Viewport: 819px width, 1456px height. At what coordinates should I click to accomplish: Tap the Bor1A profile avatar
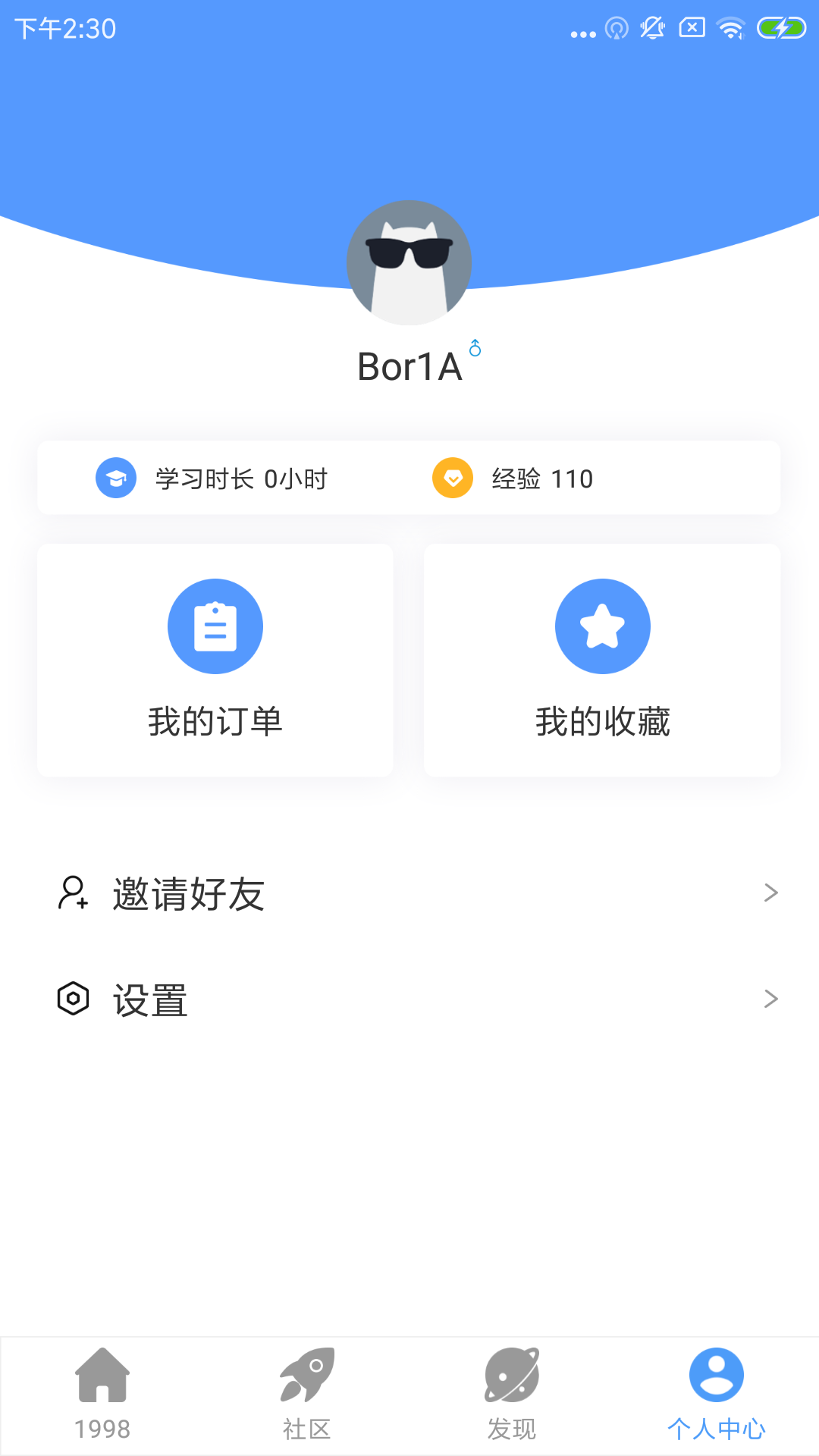point(409,262)
